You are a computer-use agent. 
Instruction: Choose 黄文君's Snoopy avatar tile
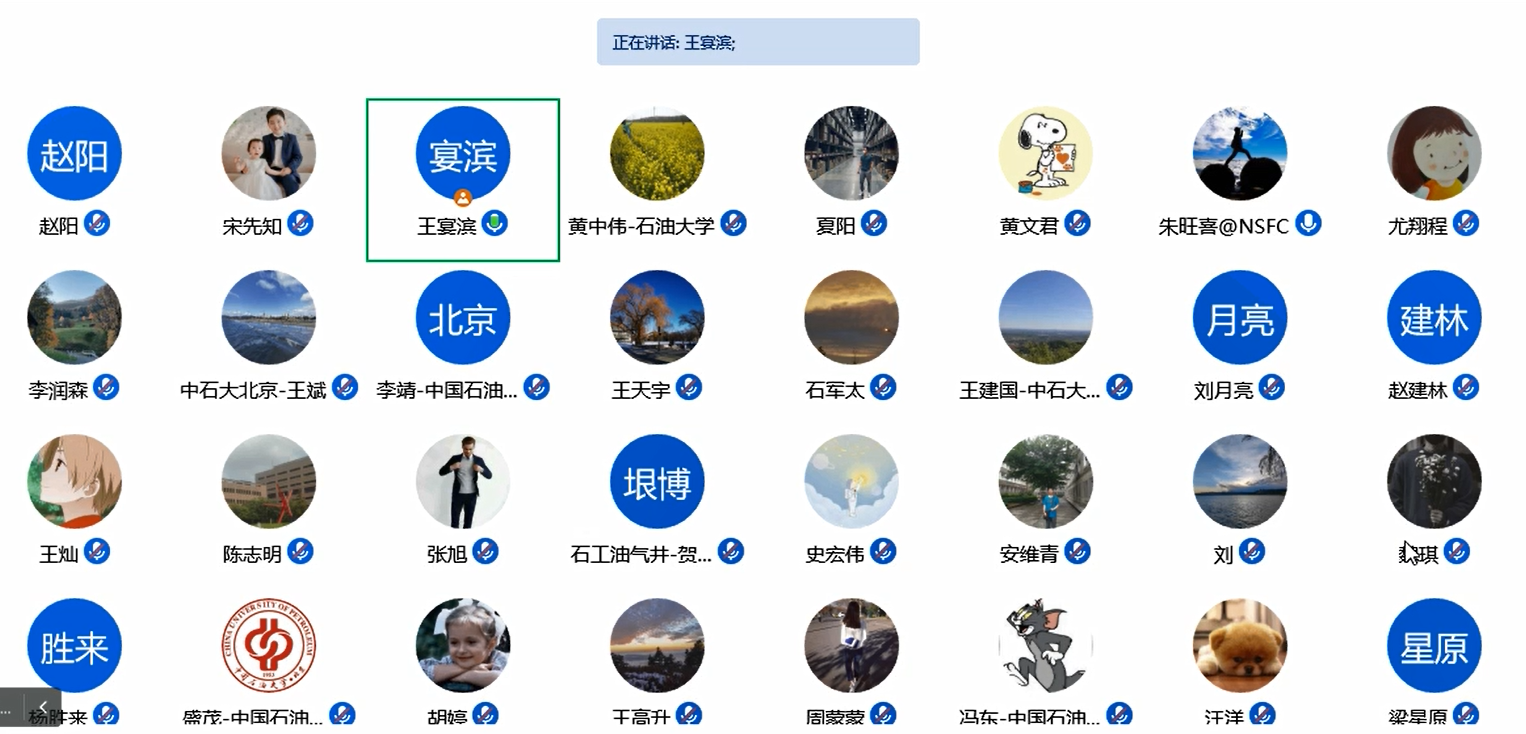pyautogui.click(x=1045, y=155)
